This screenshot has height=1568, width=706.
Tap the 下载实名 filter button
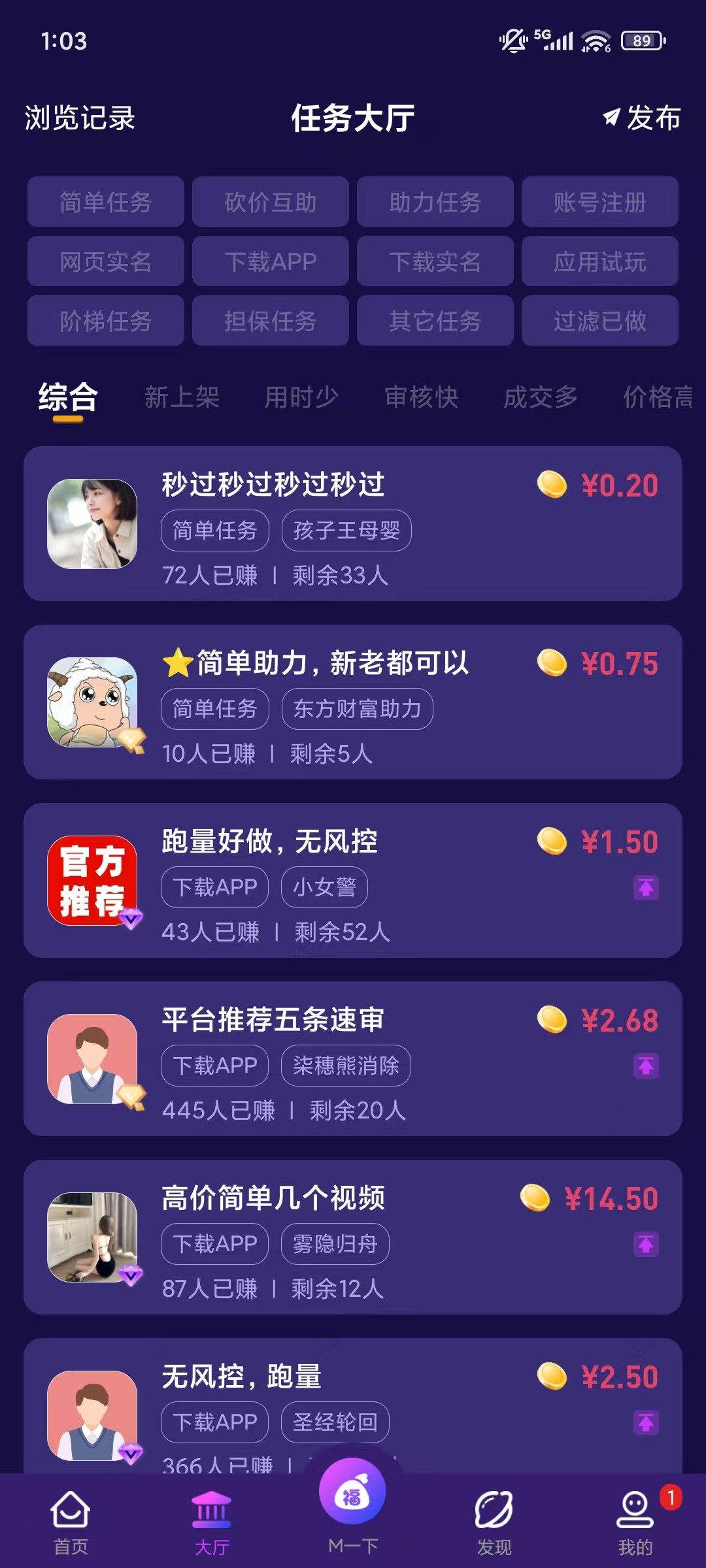435,262
